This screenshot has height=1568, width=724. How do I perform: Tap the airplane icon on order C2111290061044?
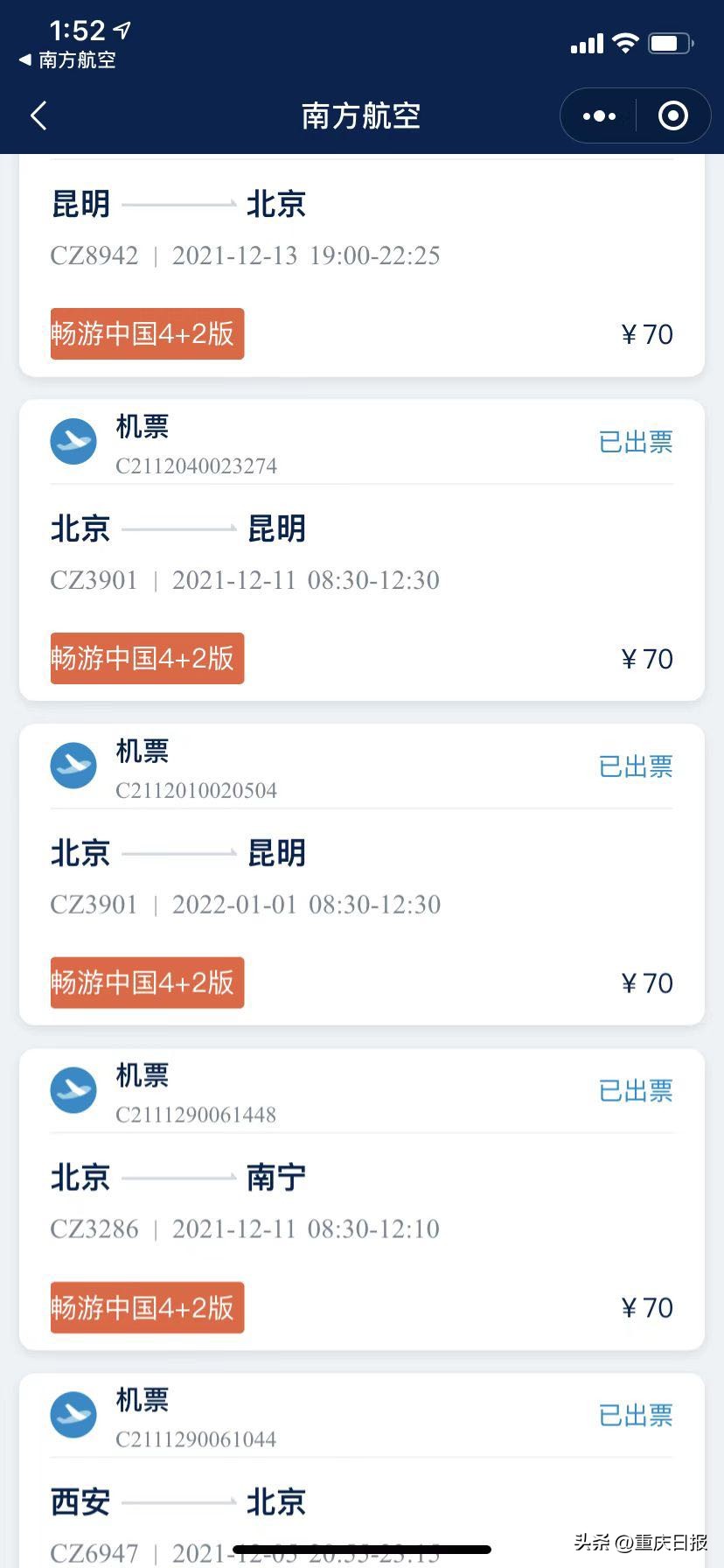point(73,1415)
